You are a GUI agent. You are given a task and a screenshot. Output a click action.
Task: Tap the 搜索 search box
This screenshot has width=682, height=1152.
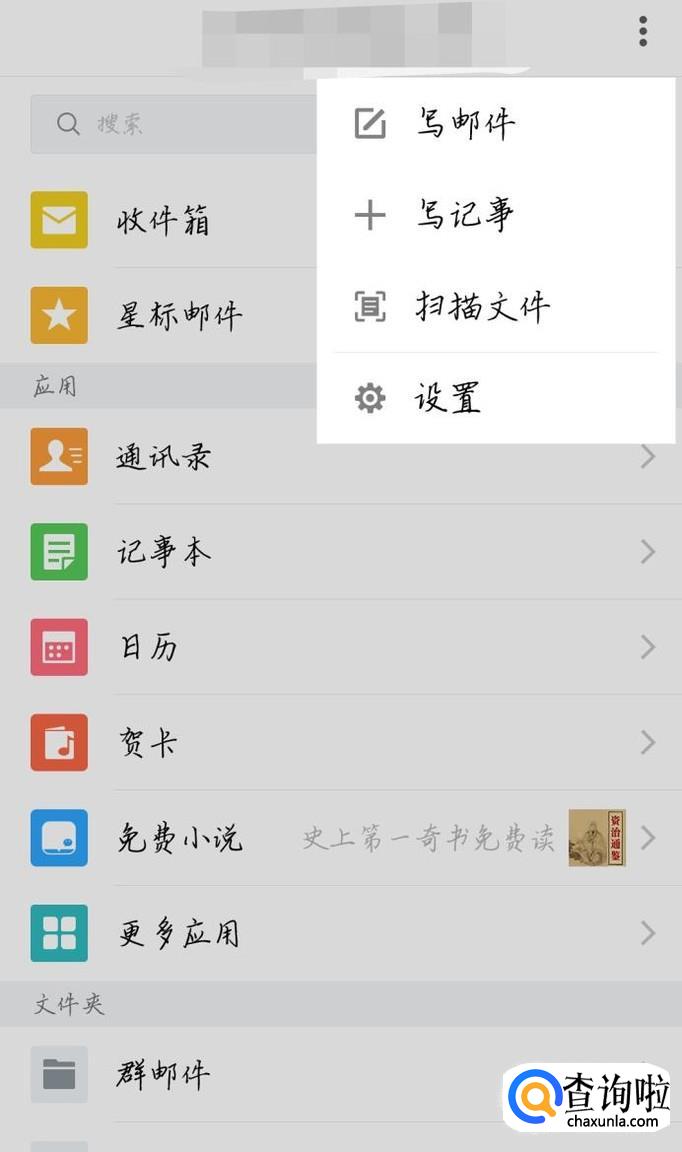pos(170,124)
